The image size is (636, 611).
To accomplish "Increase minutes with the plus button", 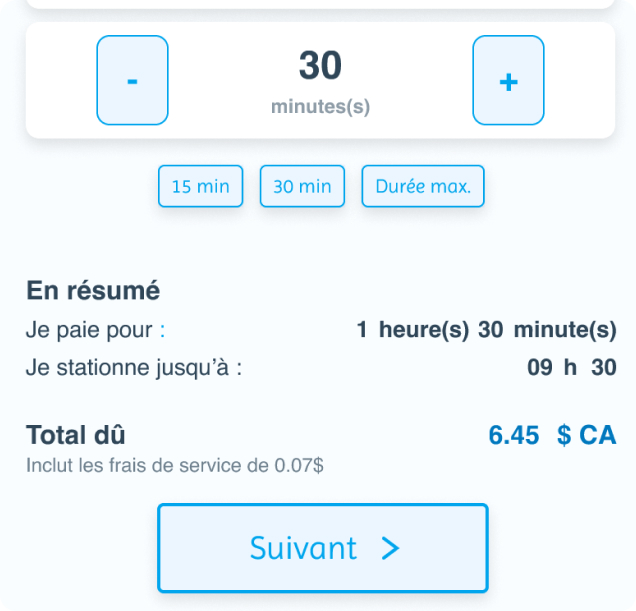I will tap(508, 80).
